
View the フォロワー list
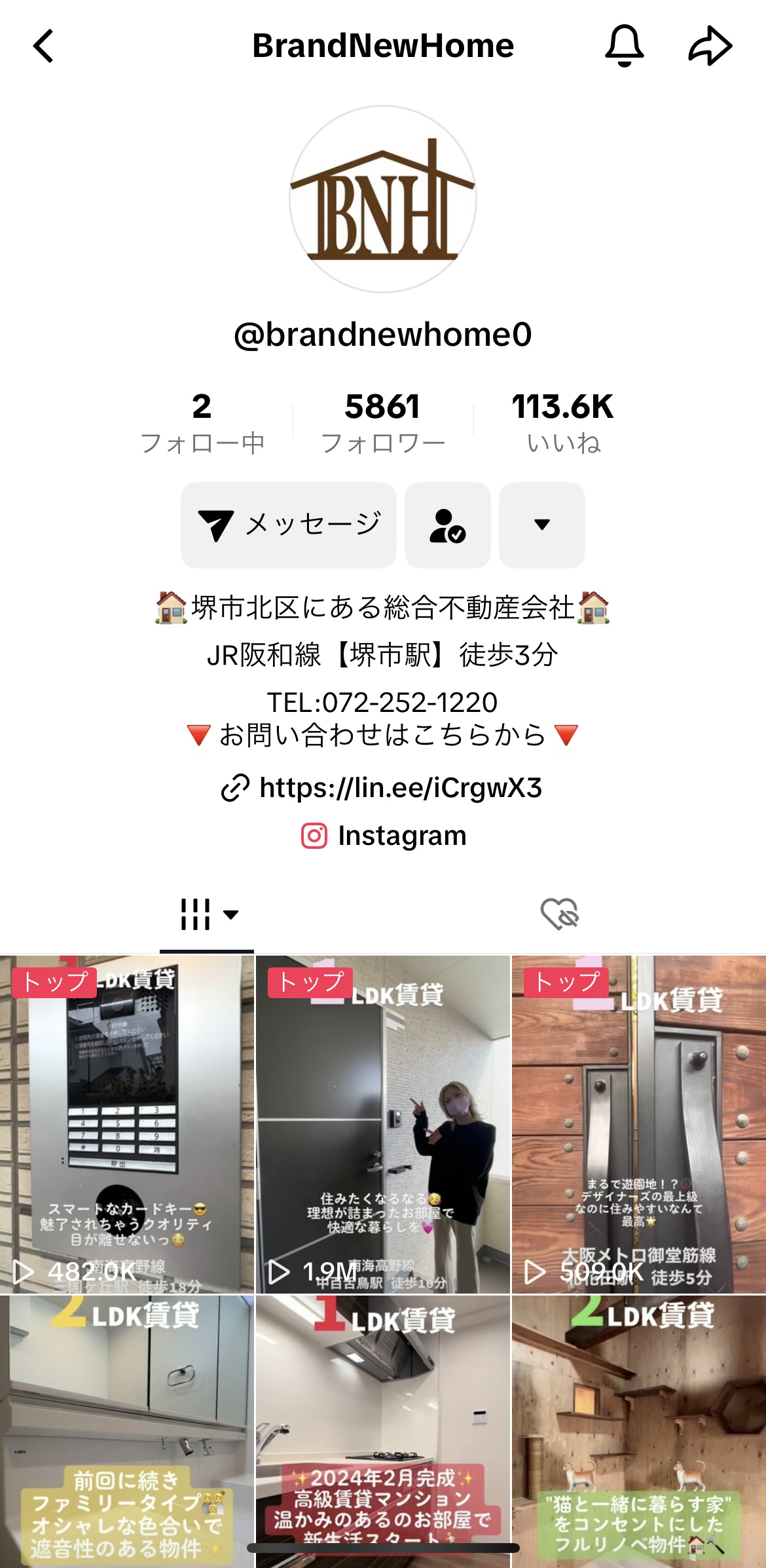[383, 423]
